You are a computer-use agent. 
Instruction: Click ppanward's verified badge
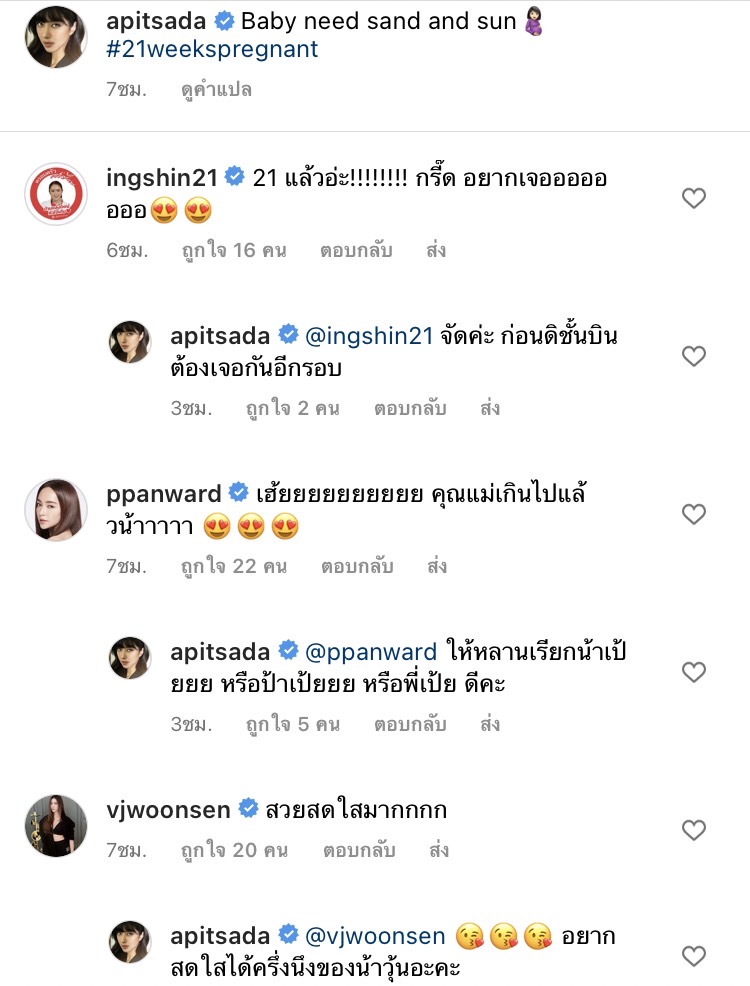click(237, 491)
